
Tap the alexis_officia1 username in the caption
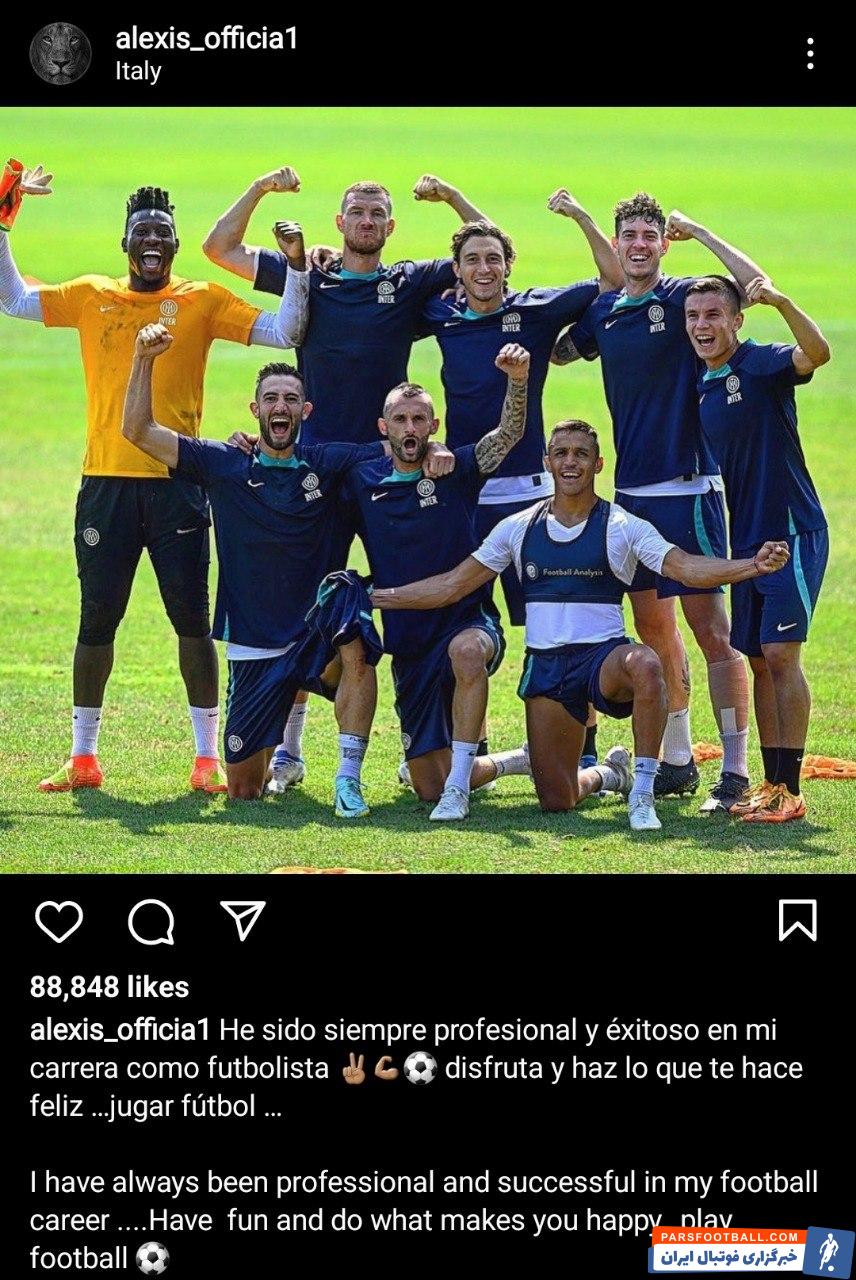point(120,1029)
